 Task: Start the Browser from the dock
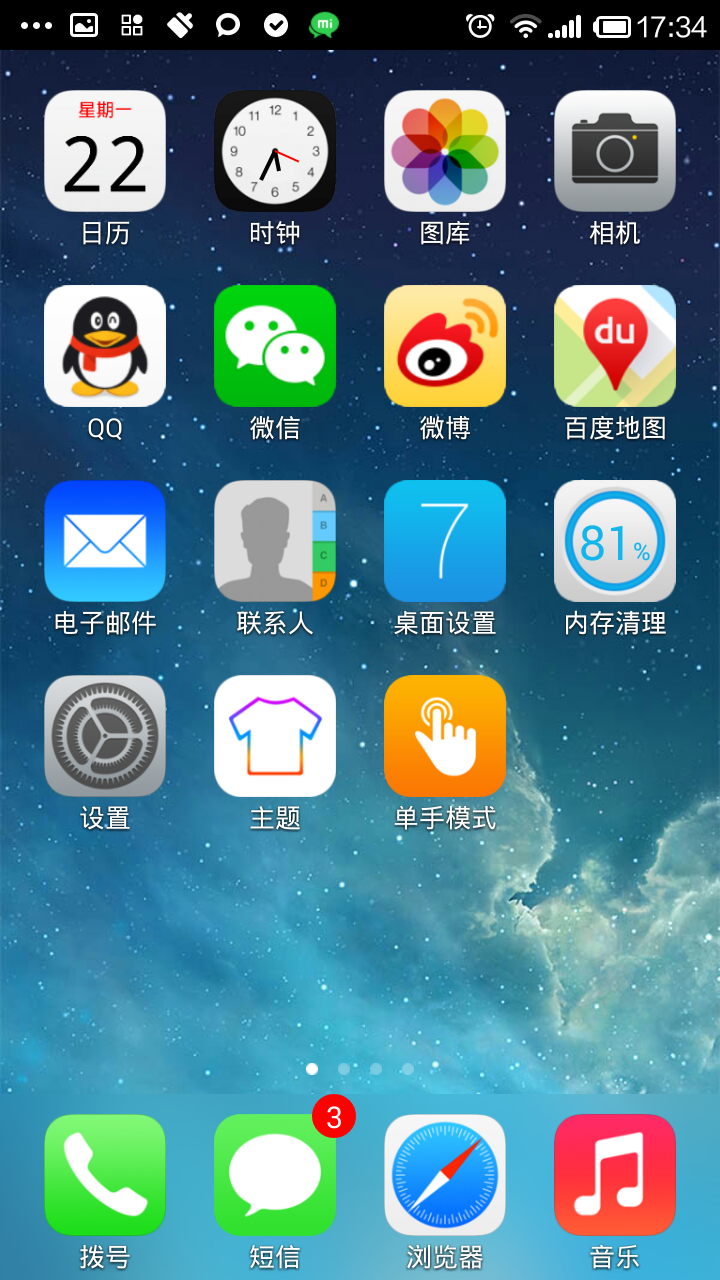coord(445,1175)
